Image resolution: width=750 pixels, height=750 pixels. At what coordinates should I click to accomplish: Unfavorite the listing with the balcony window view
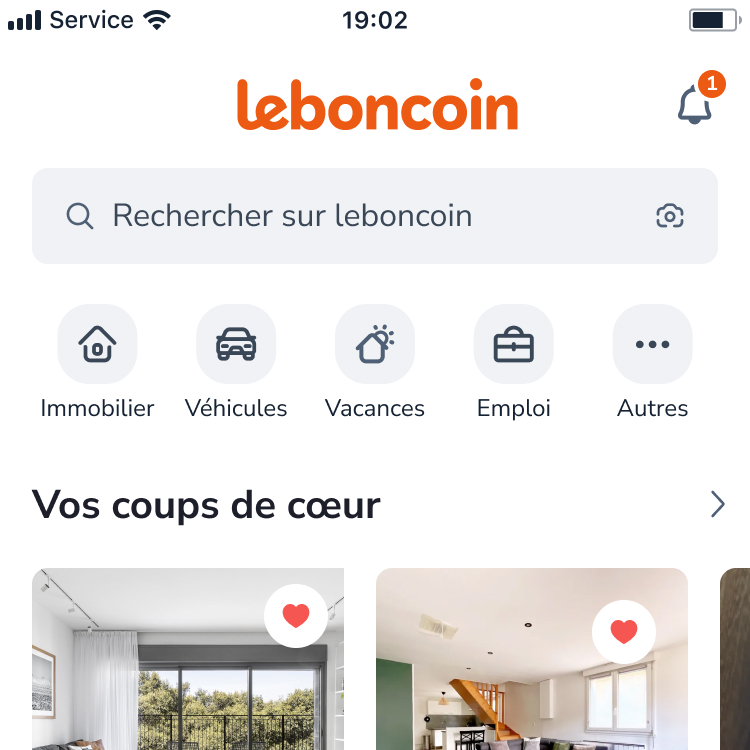pyautogui.click(x=295, y=616)
